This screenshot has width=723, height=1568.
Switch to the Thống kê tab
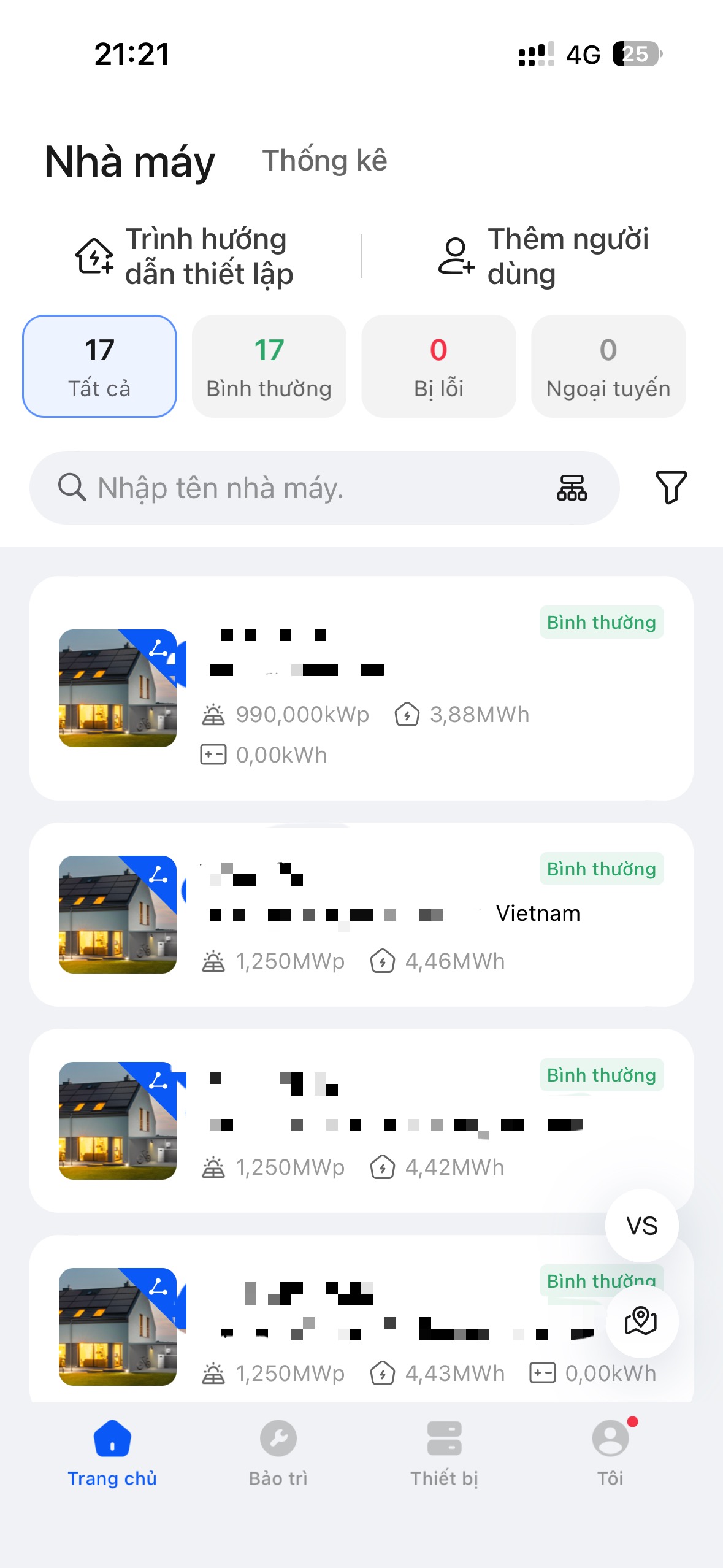(324, 161)
